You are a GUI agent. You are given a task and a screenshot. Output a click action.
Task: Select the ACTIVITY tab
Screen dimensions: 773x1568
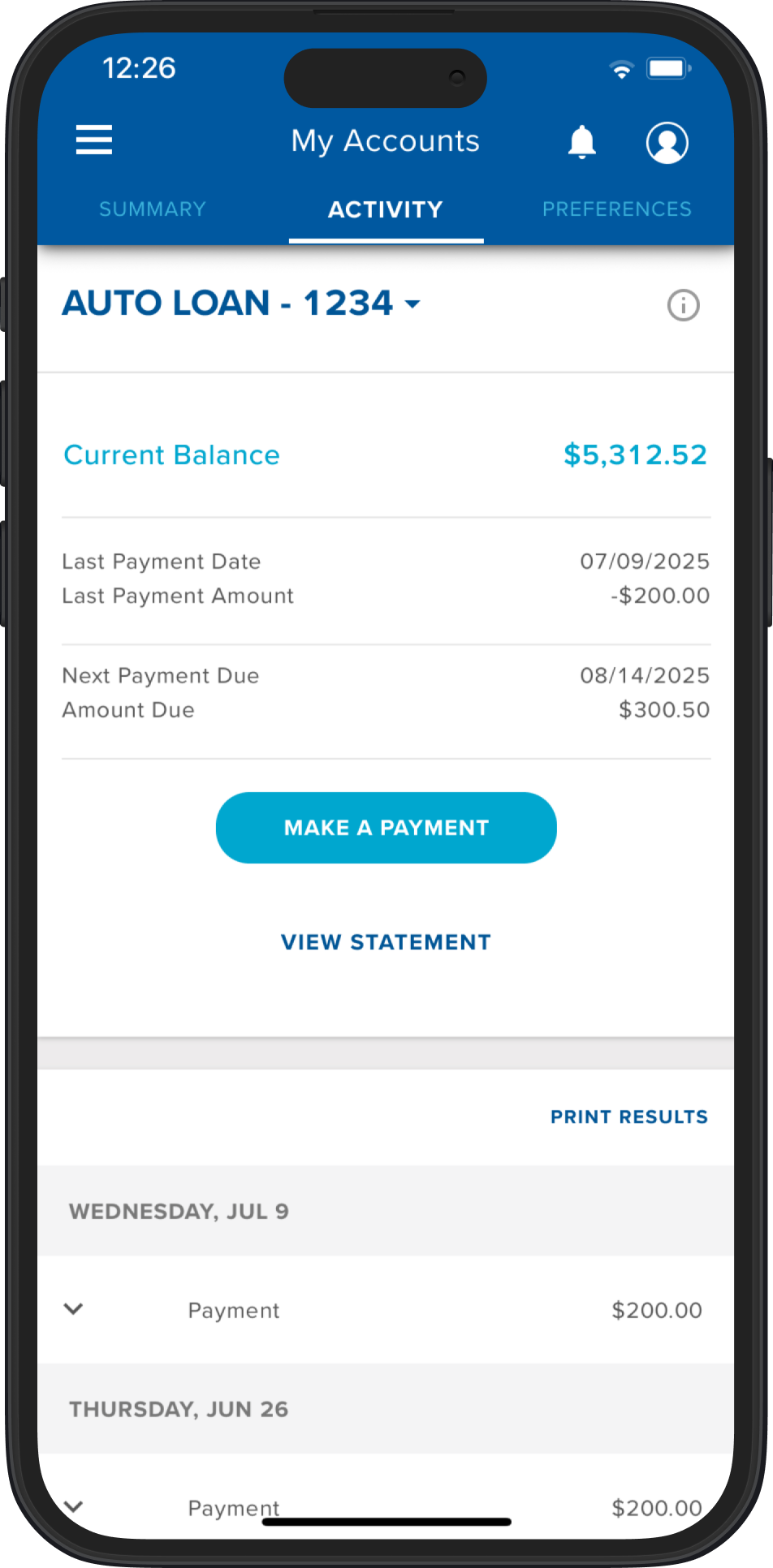point(385,209)
